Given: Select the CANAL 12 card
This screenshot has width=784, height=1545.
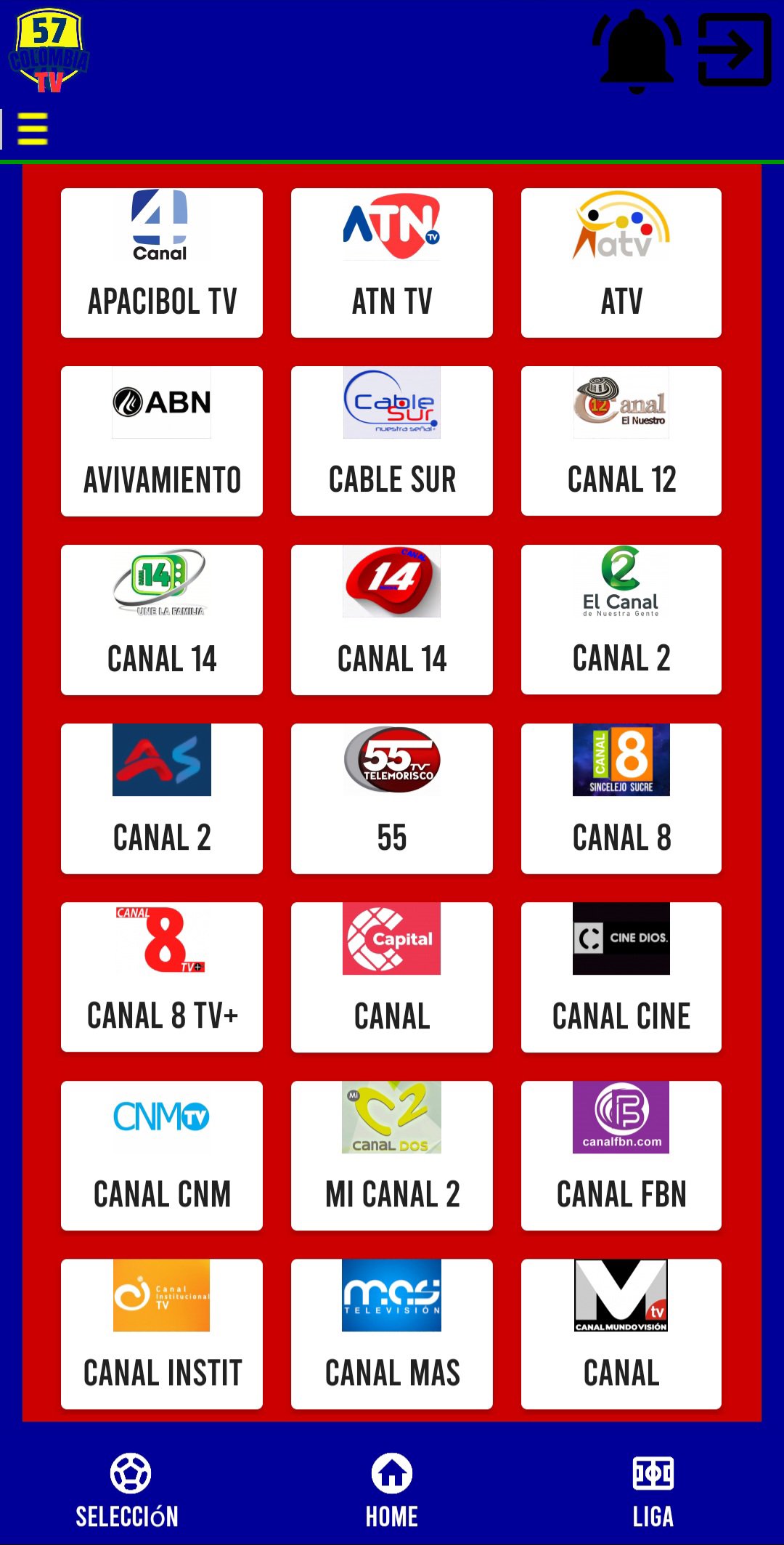Looking at the screenshot, I should 621,441.
